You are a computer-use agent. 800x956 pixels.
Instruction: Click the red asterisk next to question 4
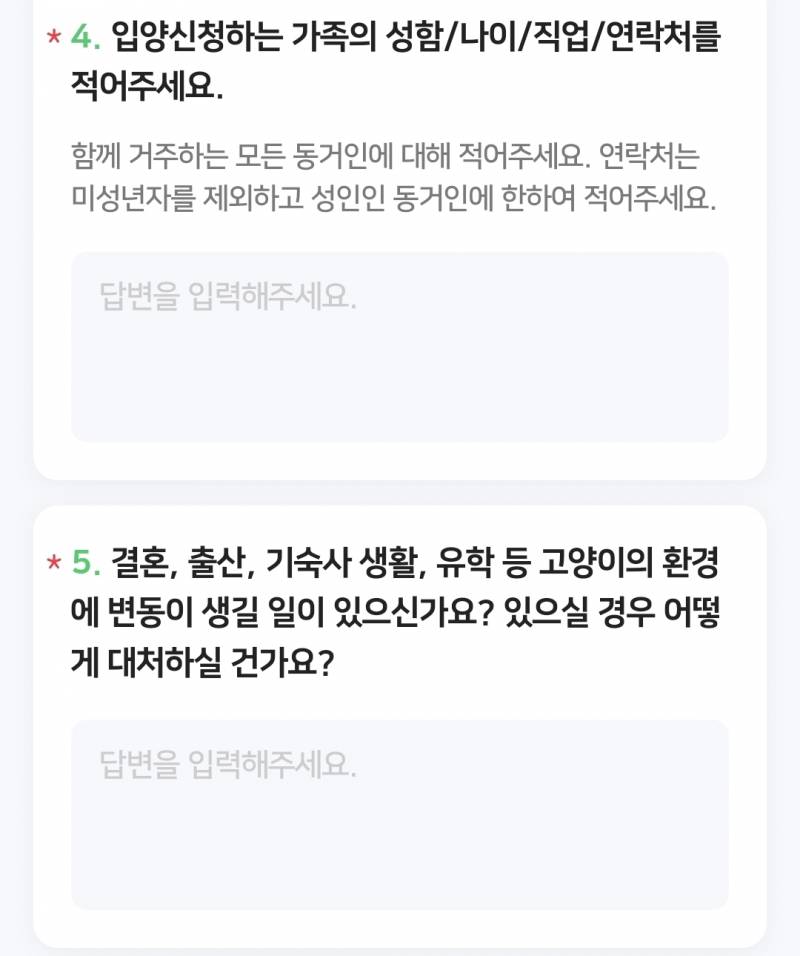pos(52,34)
